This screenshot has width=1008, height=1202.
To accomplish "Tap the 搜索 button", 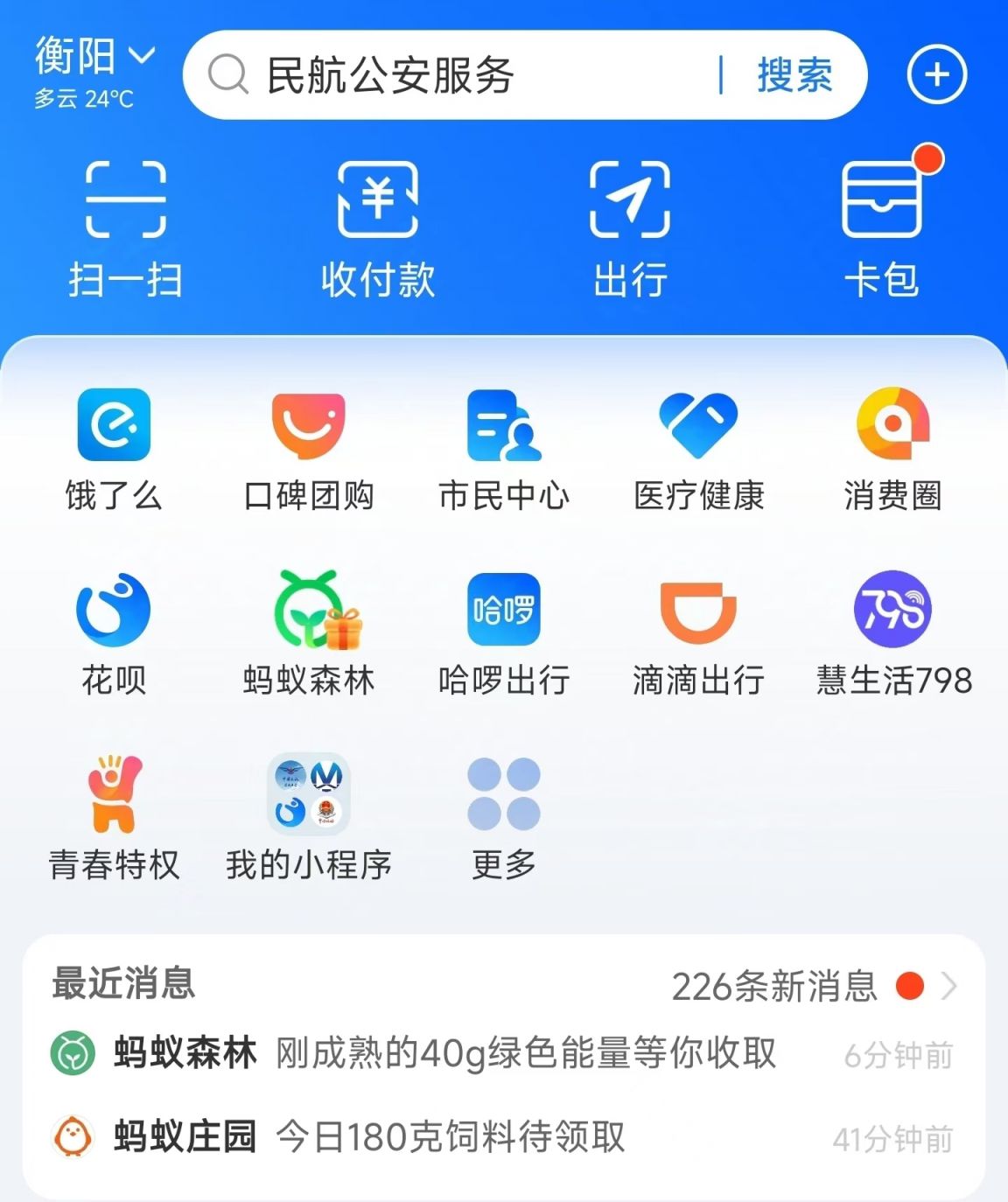I will [794, 75].
